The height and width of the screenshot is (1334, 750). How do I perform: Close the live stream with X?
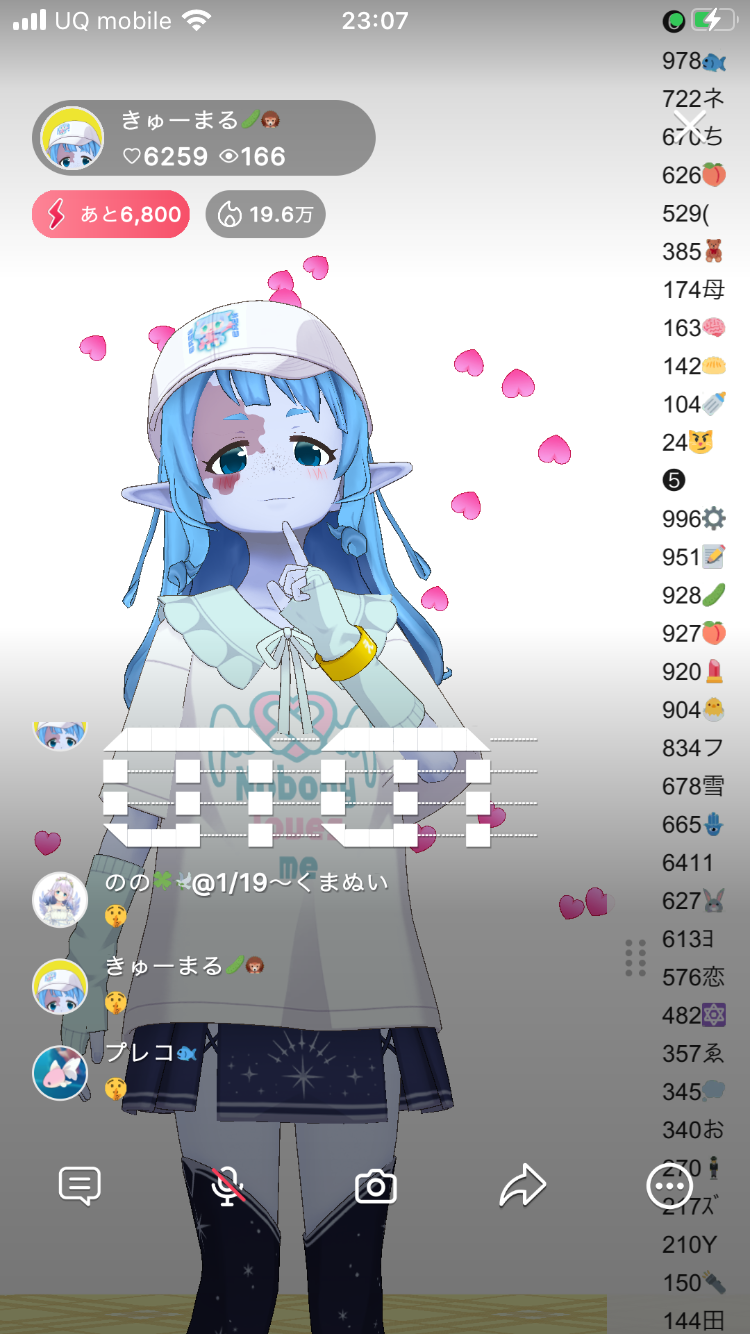click(690, 124)
